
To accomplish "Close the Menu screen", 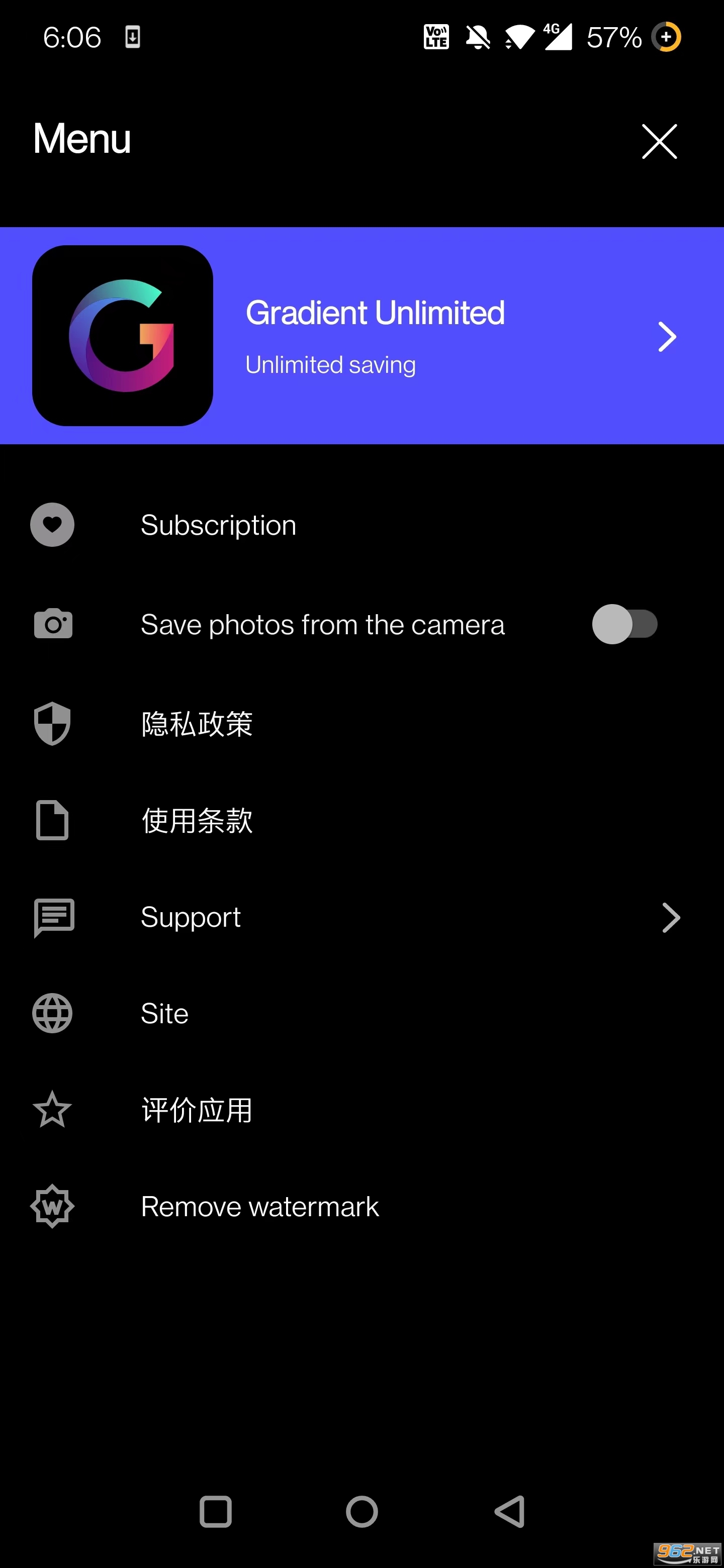I will (659, 141).
